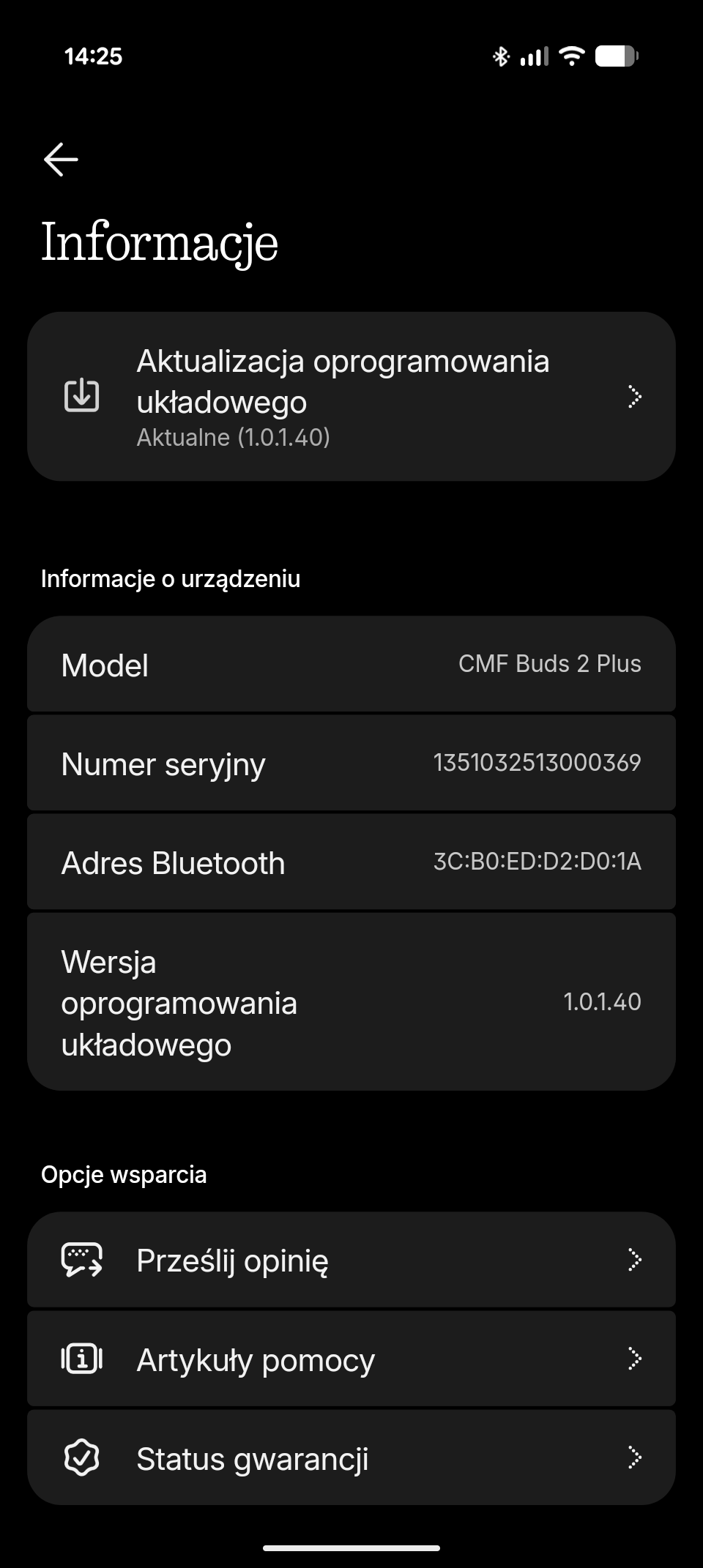
Task: Open Prześlij opinię
Action: pos(351,1260)
